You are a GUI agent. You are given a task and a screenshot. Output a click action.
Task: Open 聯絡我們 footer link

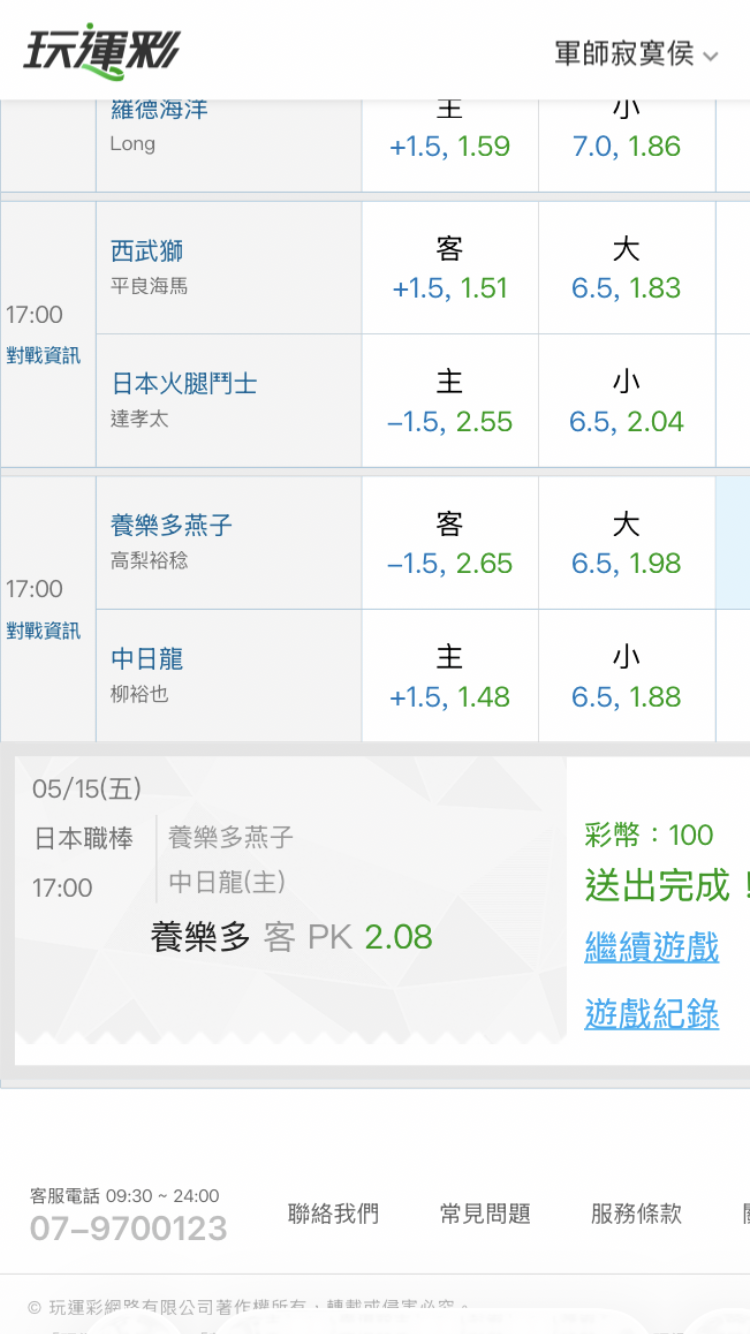point(333,1214)
